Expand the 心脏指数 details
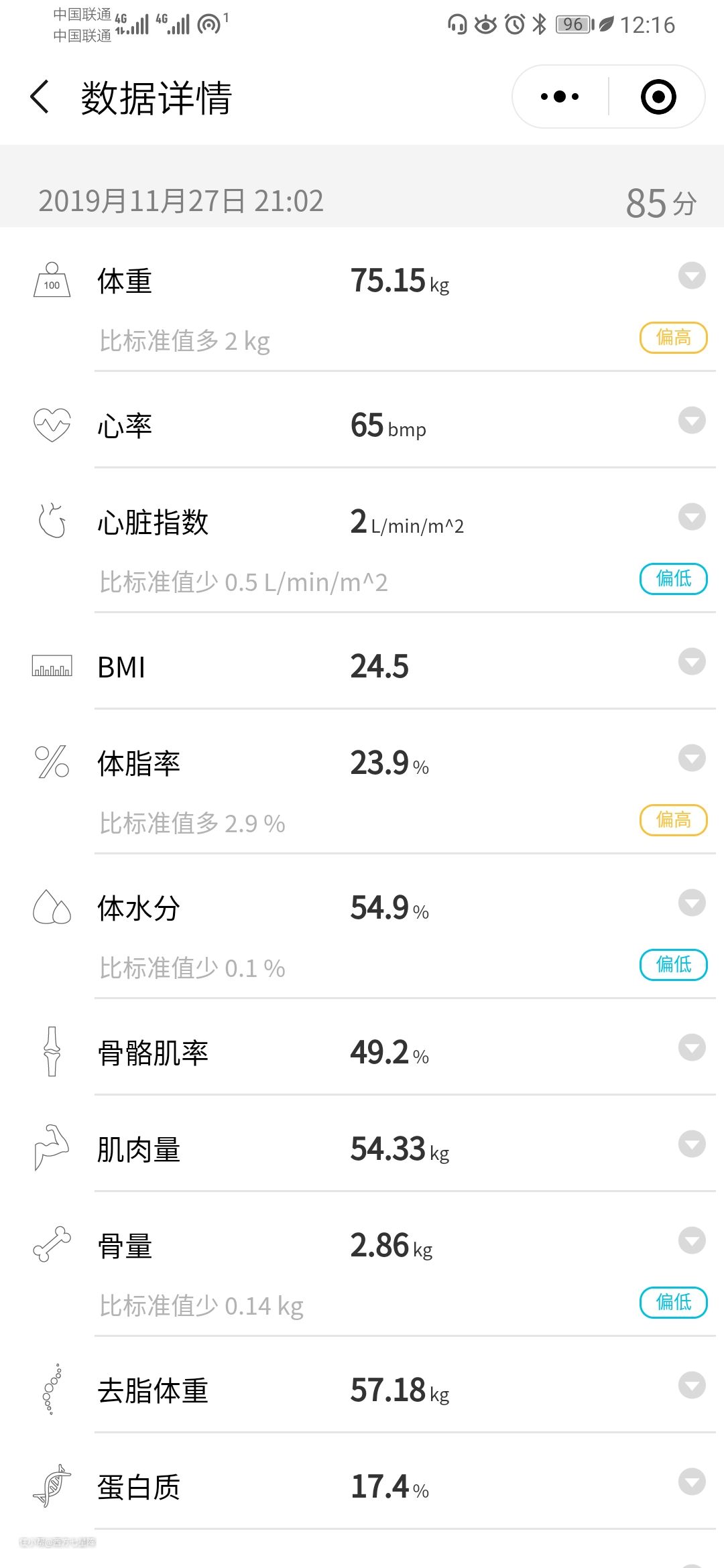 coord(692,517)
